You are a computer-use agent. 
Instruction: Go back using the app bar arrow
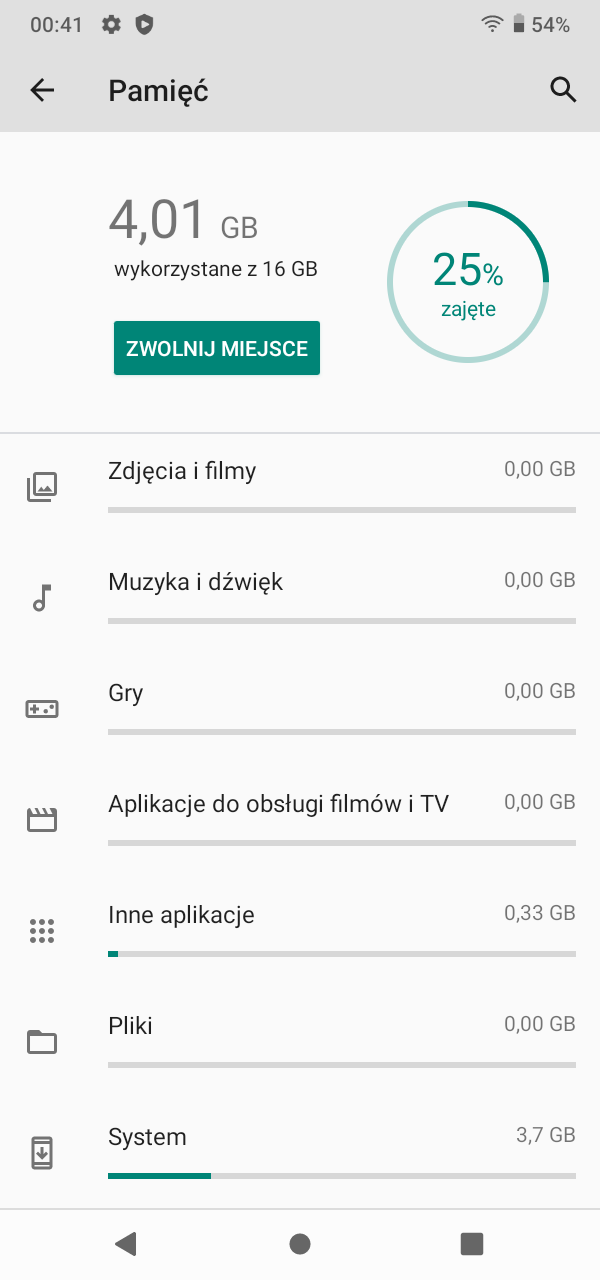click(42, 90)
